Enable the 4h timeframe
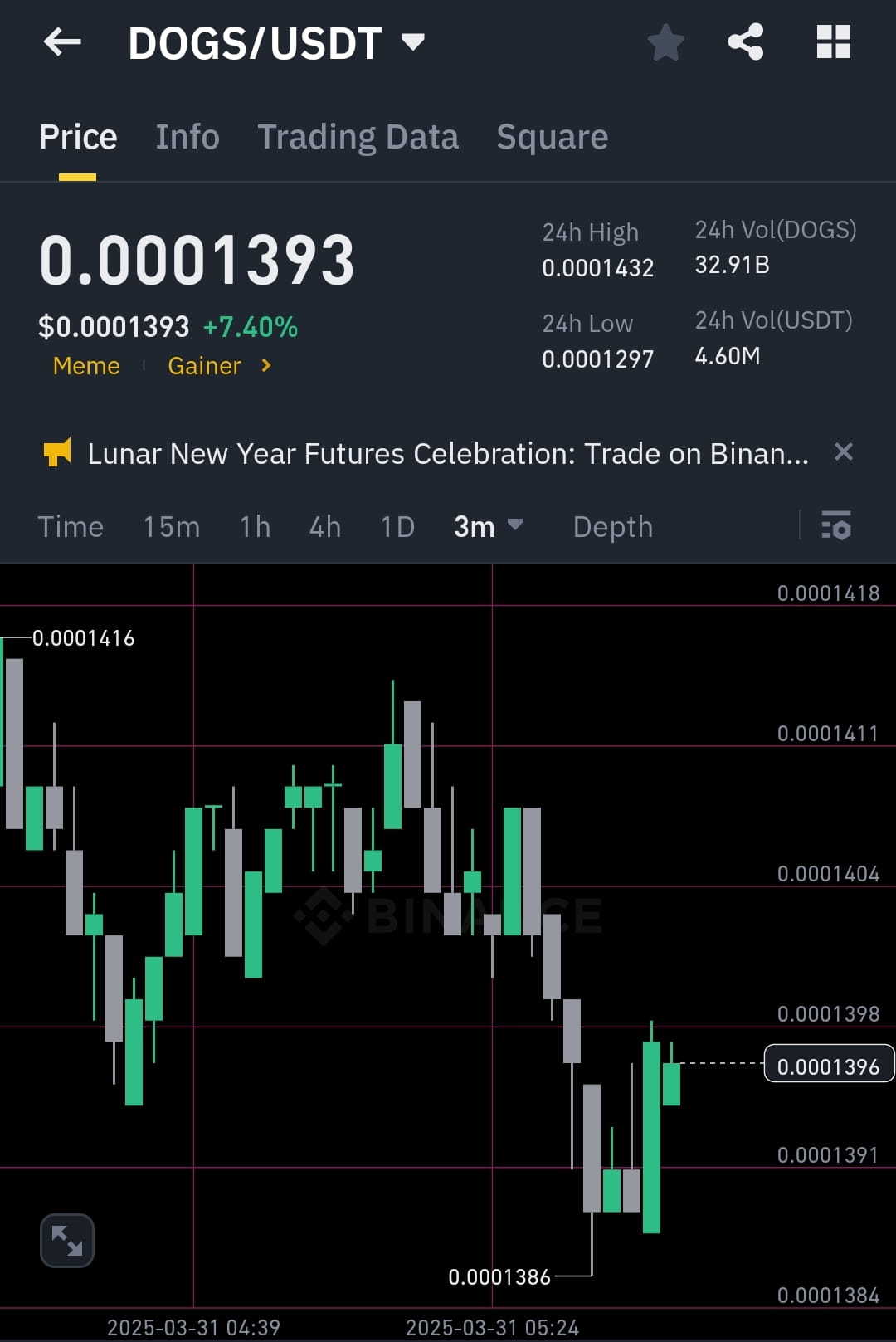The width and height of the screenshot is (896, 1342). [324, 526]
